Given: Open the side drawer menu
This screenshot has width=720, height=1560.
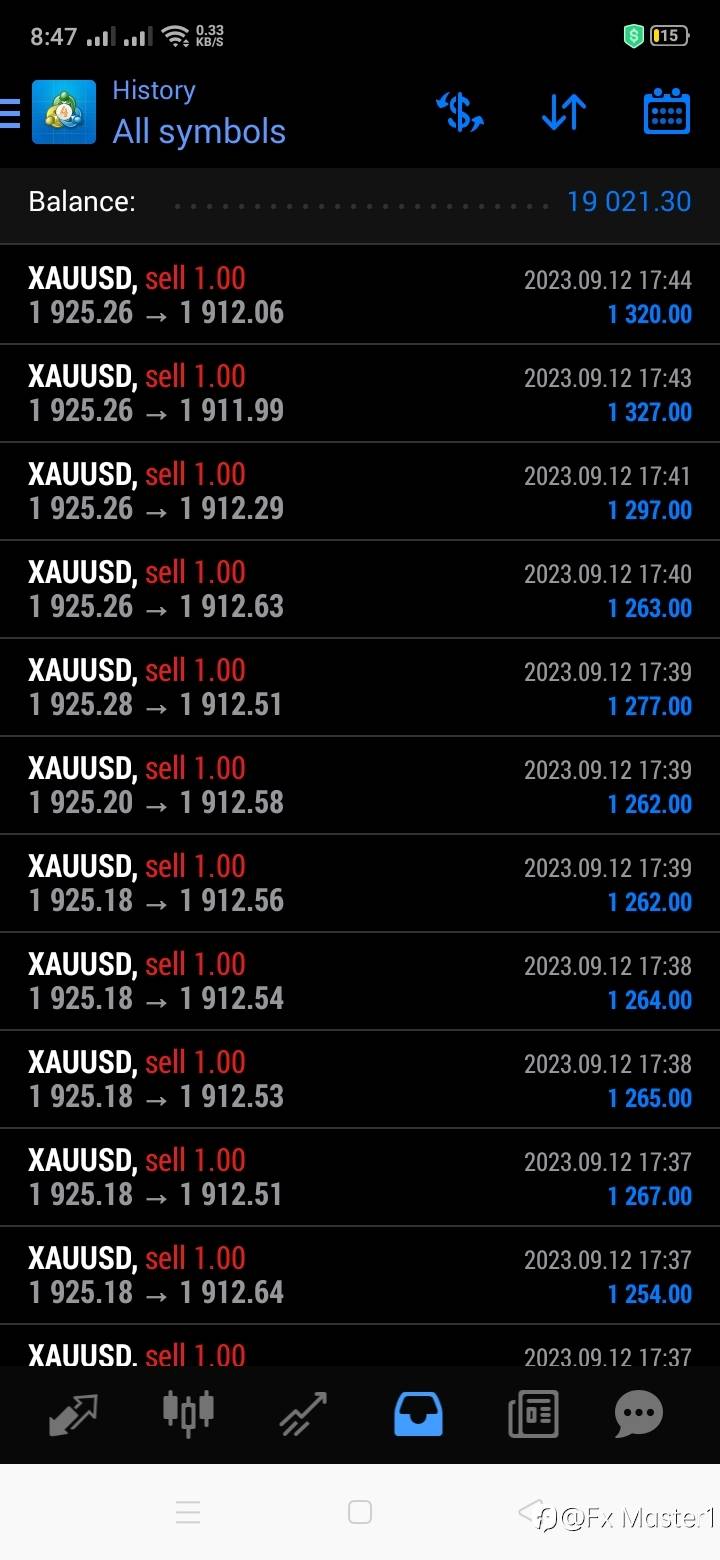Looking at the screenshot, I should [x=10, y=113].
